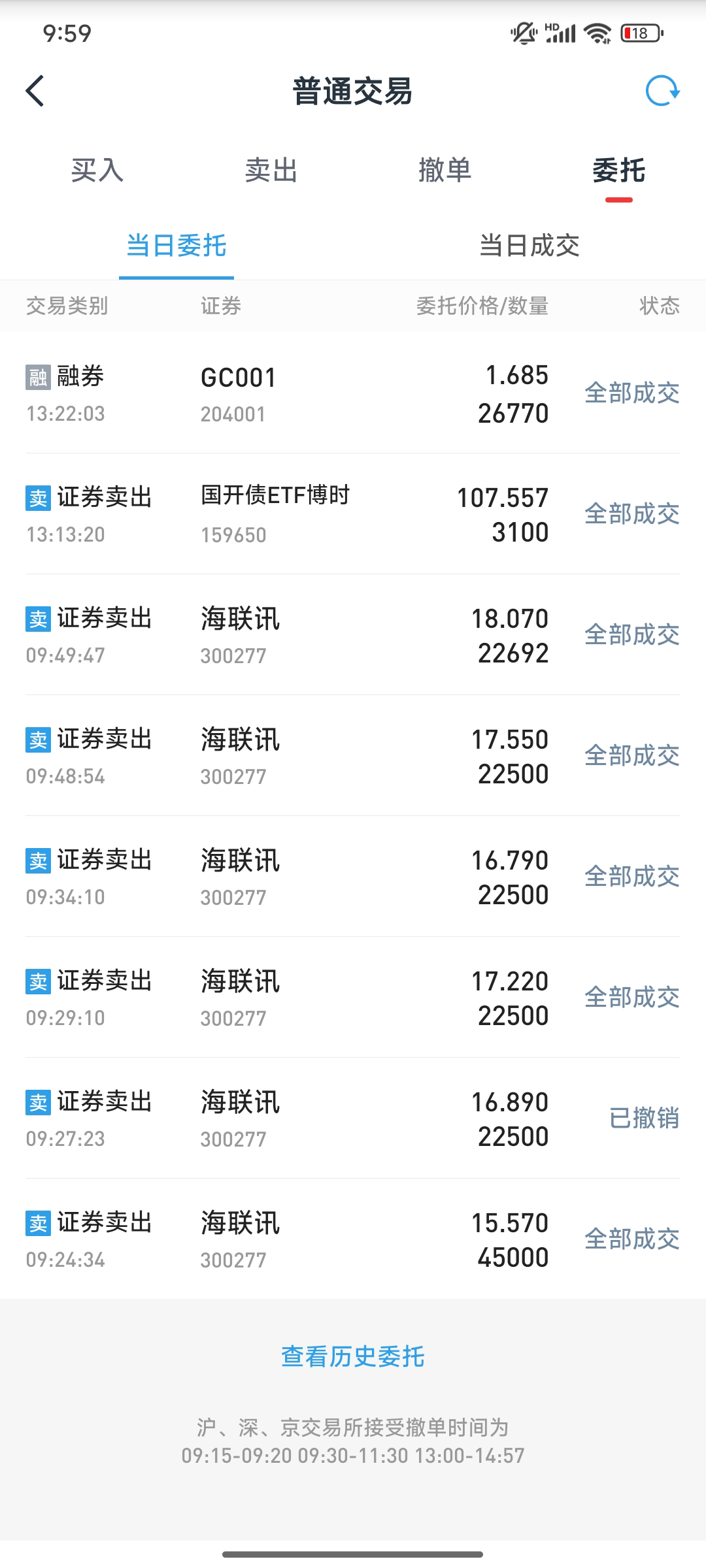Open the 撤单 tab
The image size is (706, 1568).
[x=445, y=171]
